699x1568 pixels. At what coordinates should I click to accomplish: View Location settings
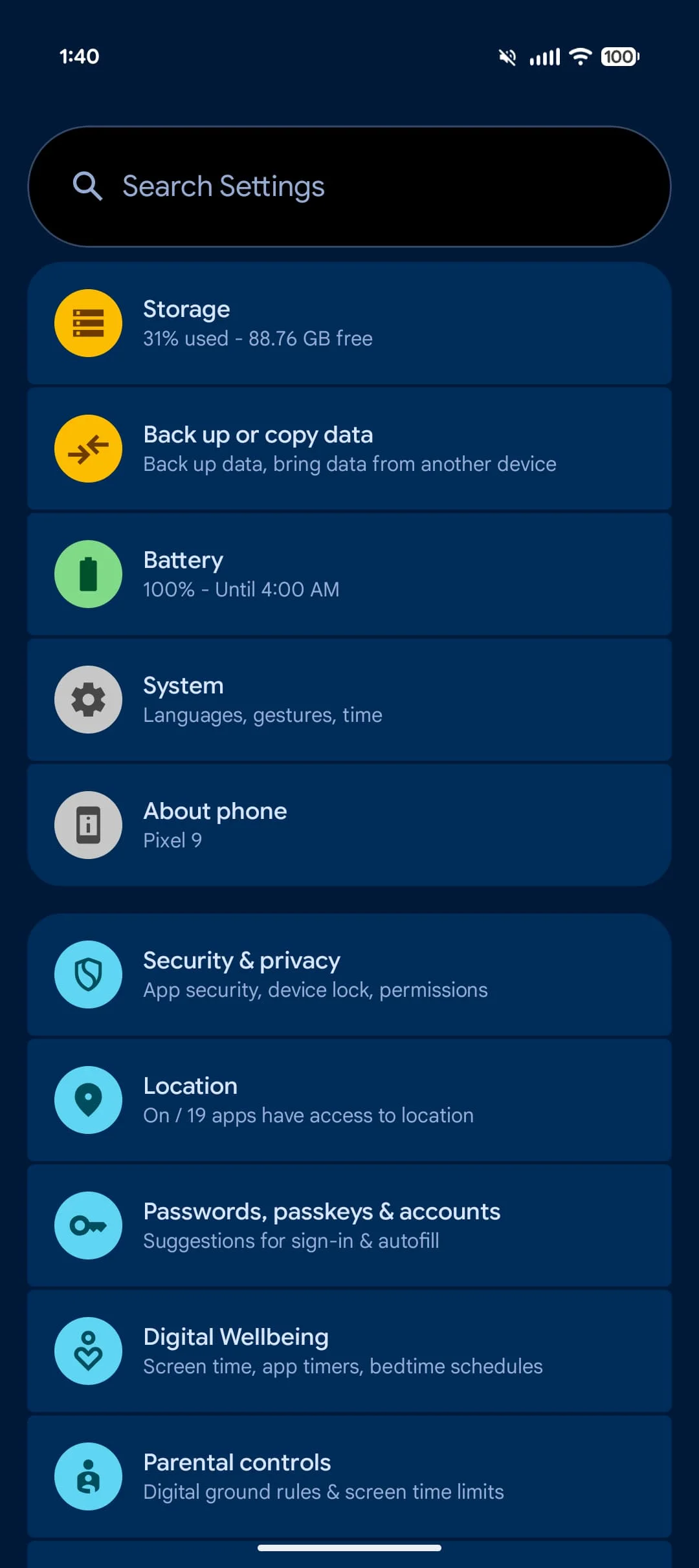349,1100
